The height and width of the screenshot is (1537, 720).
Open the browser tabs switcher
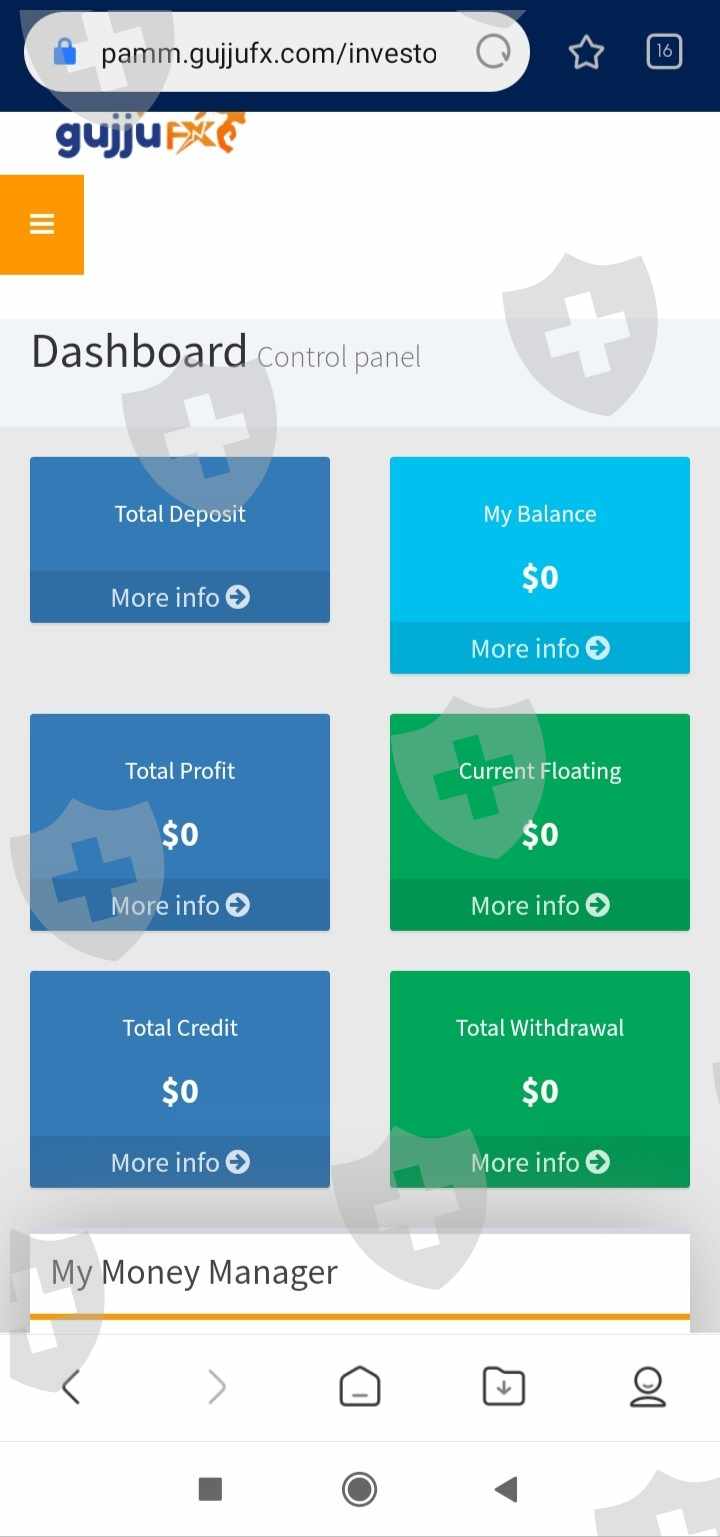point(665,52)
